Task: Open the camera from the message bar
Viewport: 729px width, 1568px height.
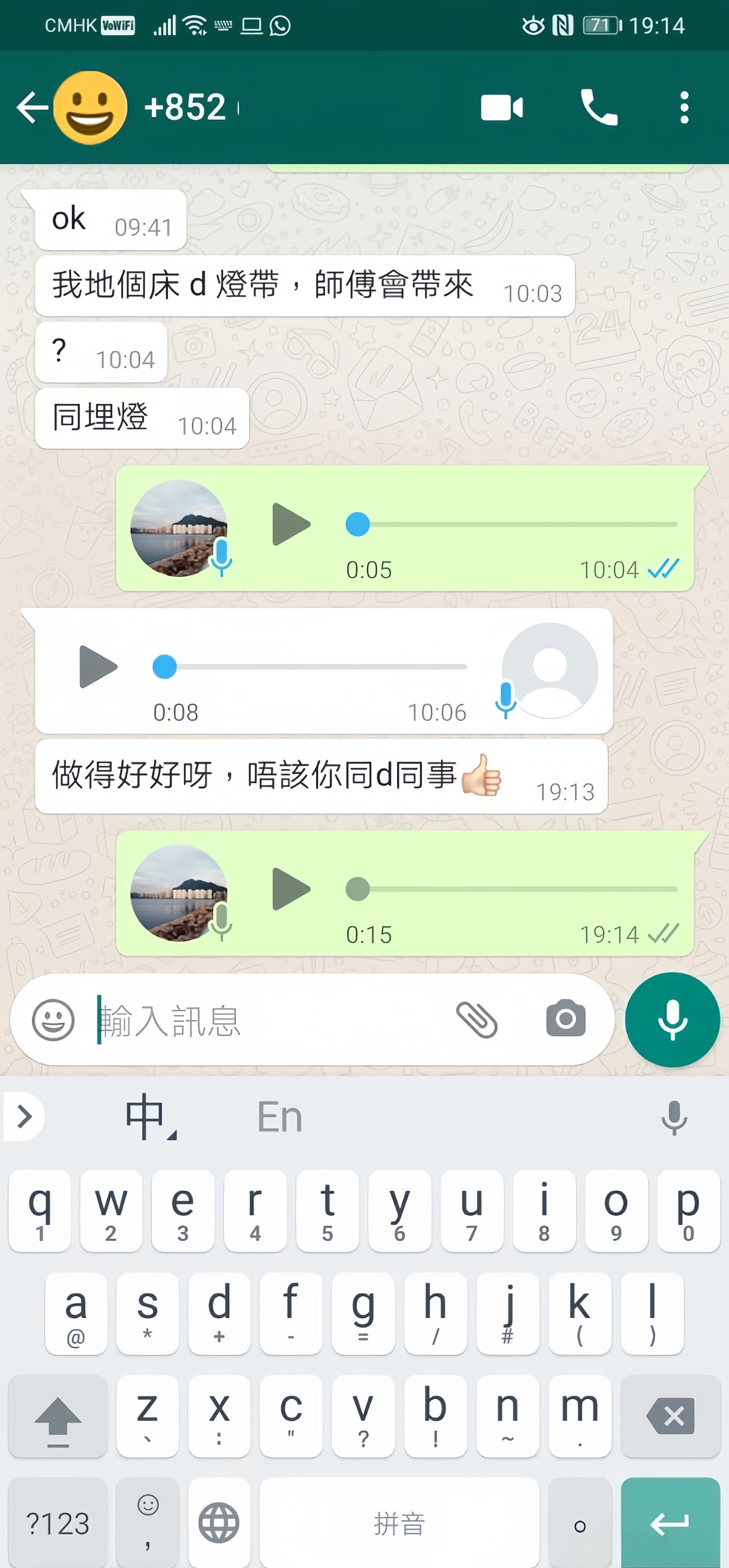Action: (x=566, y=1018)
